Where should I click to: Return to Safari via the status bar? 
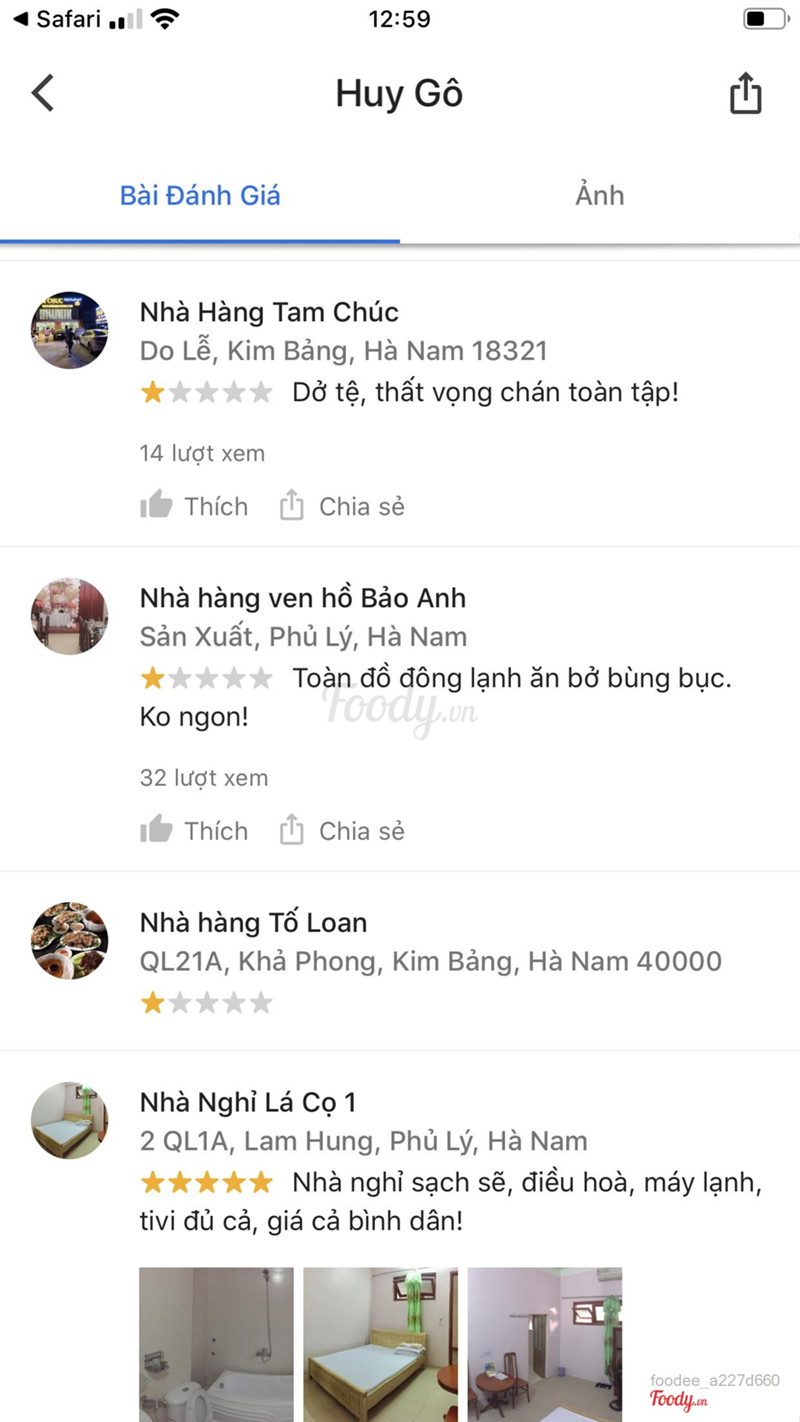click(60, 19)
